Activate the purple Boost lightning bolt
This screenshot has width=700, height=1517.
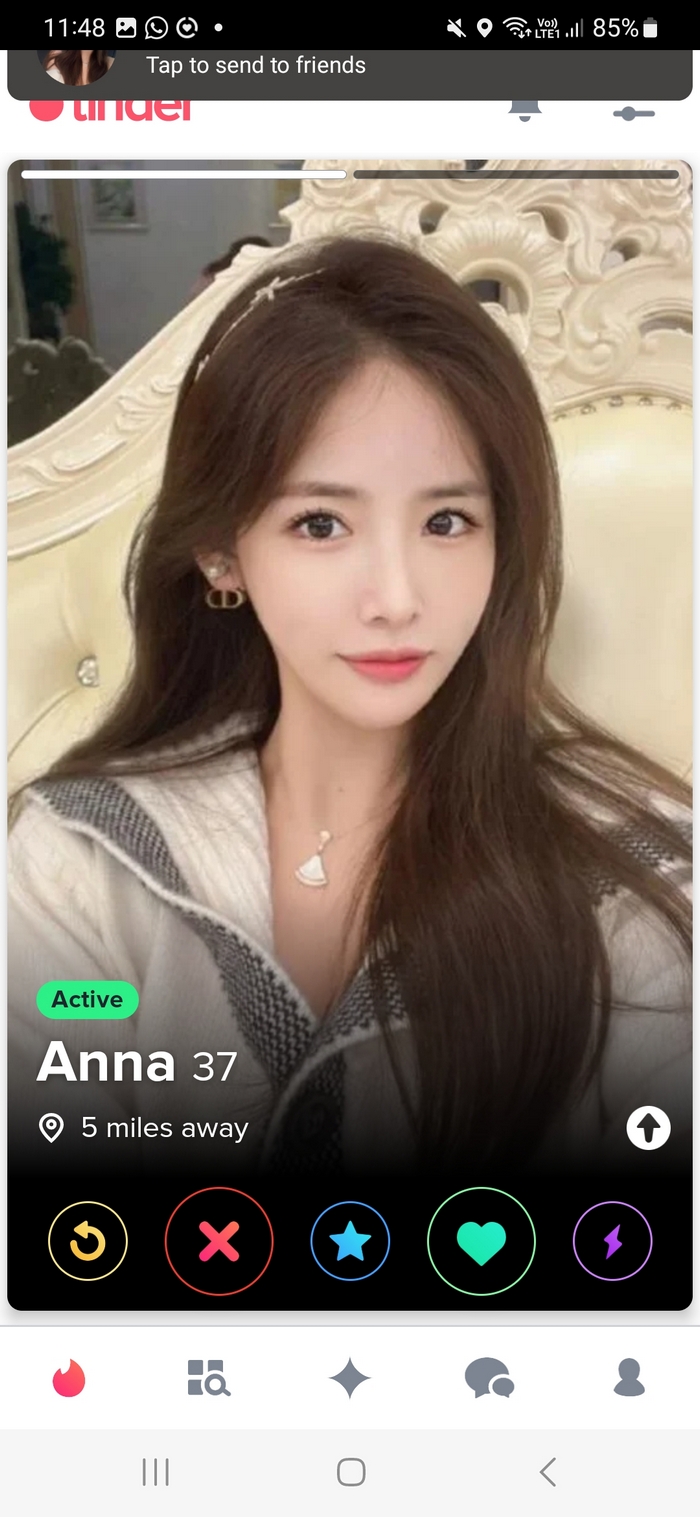coord(612,1241)
